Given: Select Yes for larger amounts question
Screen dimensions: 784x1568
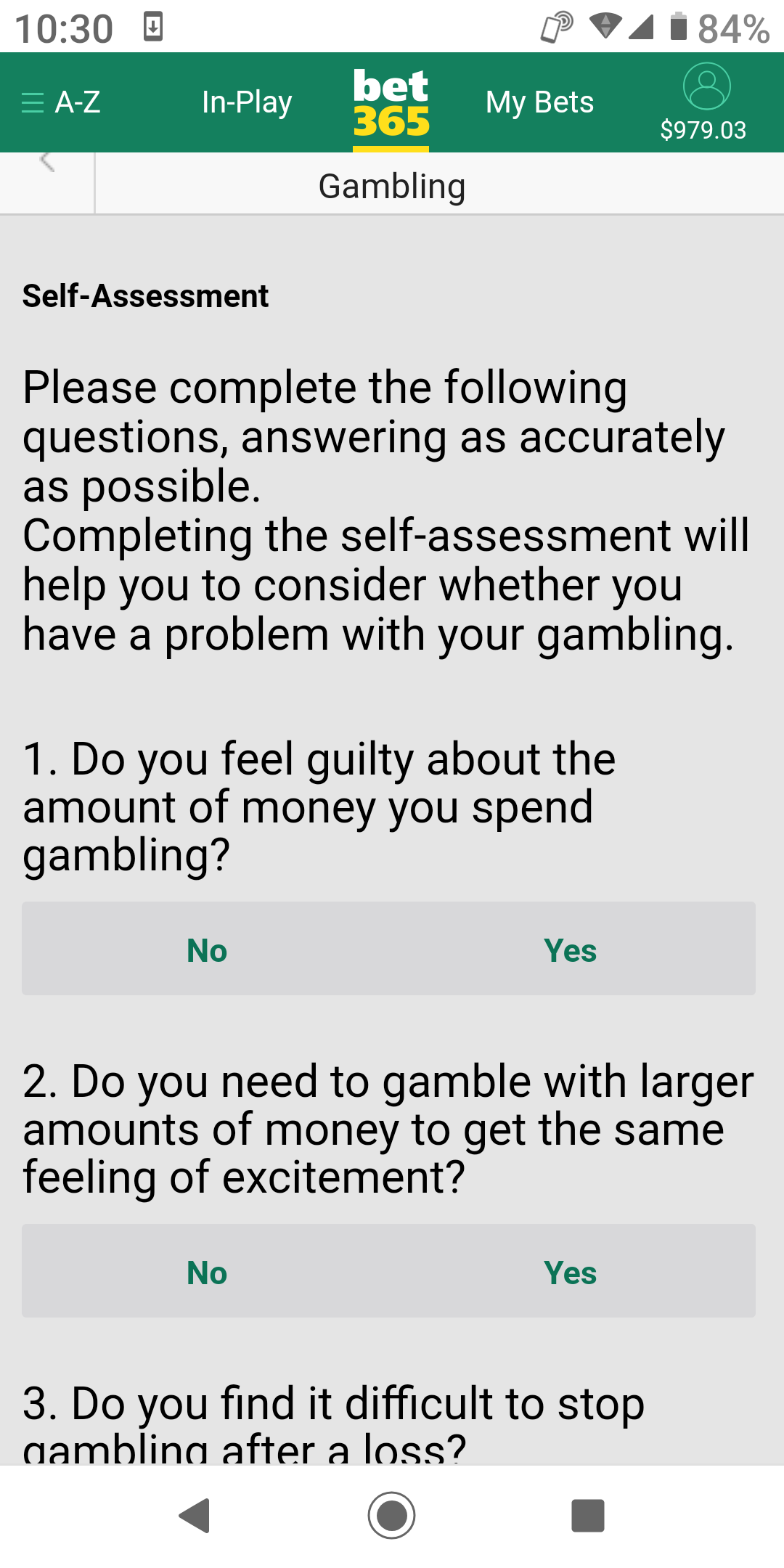Looking at the screenshot, I should (571, 1273).
